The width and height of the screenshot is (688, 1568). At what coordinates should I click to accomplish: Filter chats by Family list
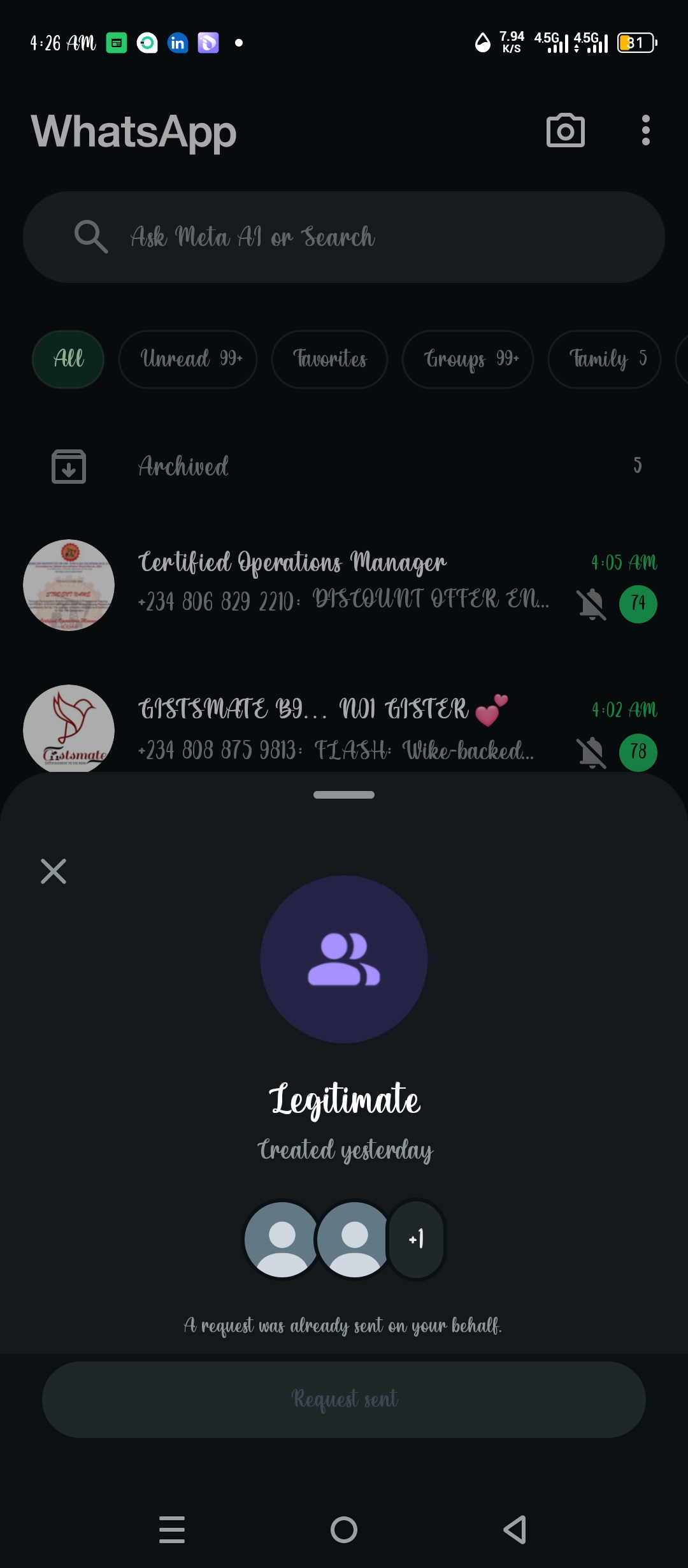click(604, 359)
